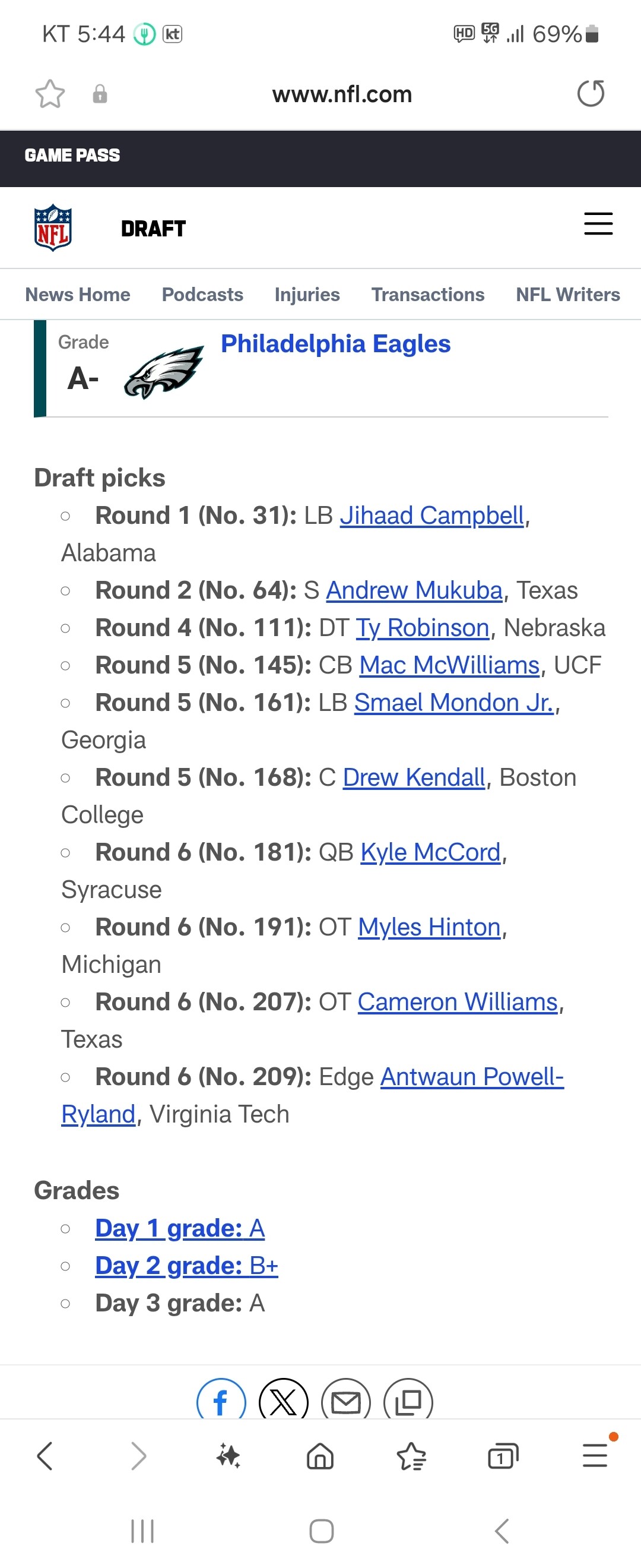This screenshot has width=641, height=1568.
Task: Switch to the Injuries tab
Action: point(307,295)
